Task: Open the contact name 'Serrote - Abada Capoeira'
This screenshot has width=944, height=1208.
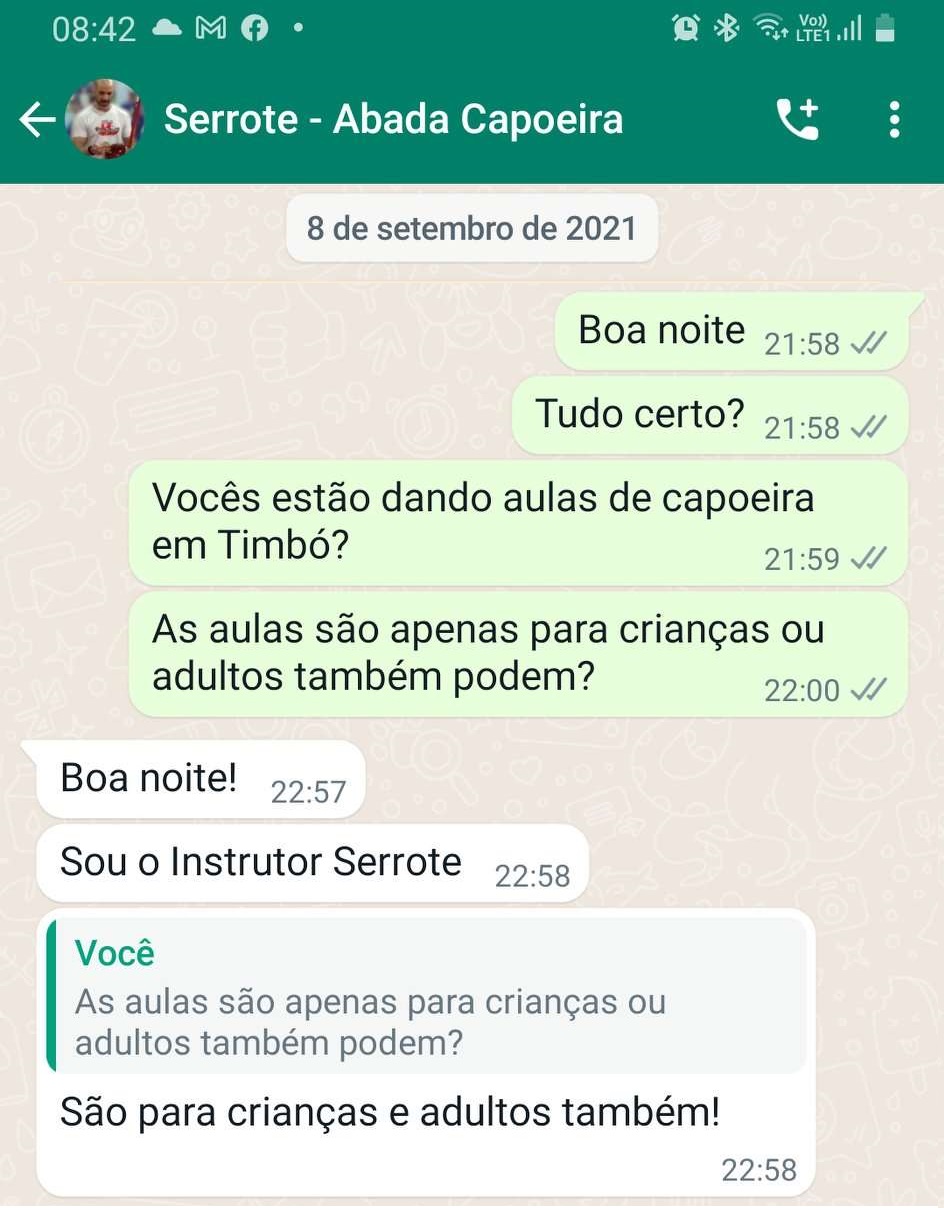Action: 395,119
